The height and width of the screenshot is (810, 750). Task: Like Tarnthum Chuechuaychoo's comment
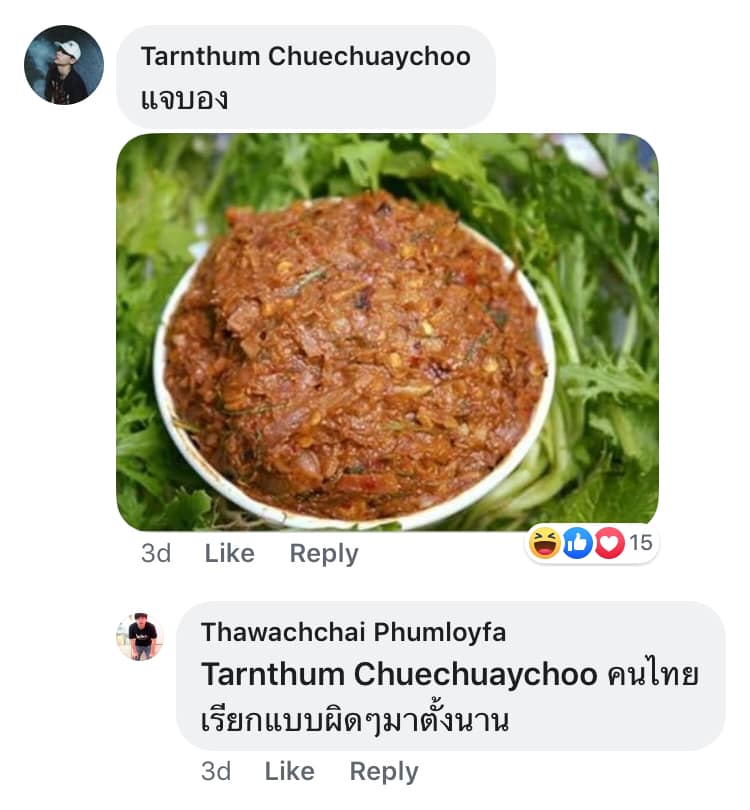(x=229, y=553)
